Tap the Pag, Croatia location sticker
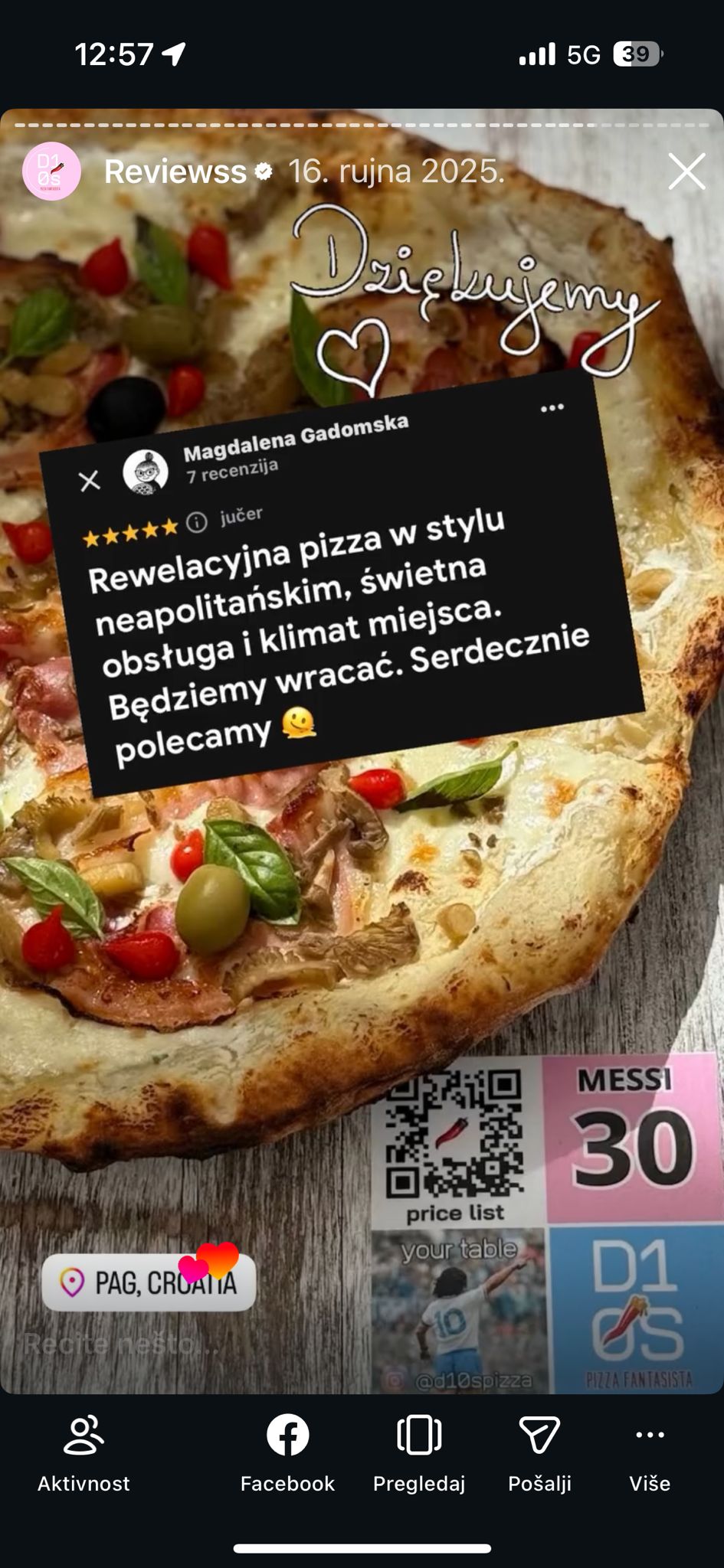 (149, 1282)
